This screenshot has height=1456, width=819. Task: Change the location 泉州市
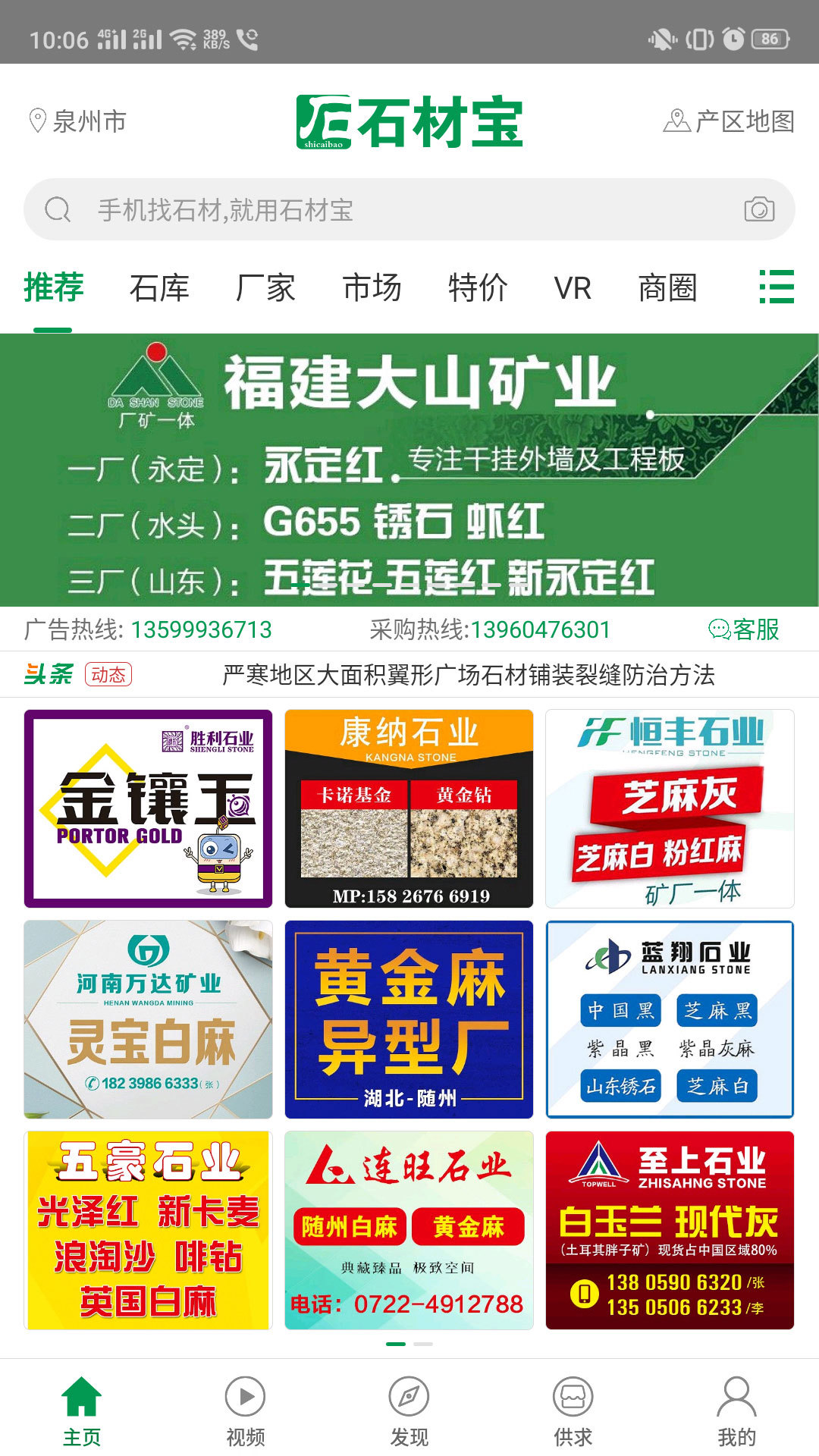point(77,121)
